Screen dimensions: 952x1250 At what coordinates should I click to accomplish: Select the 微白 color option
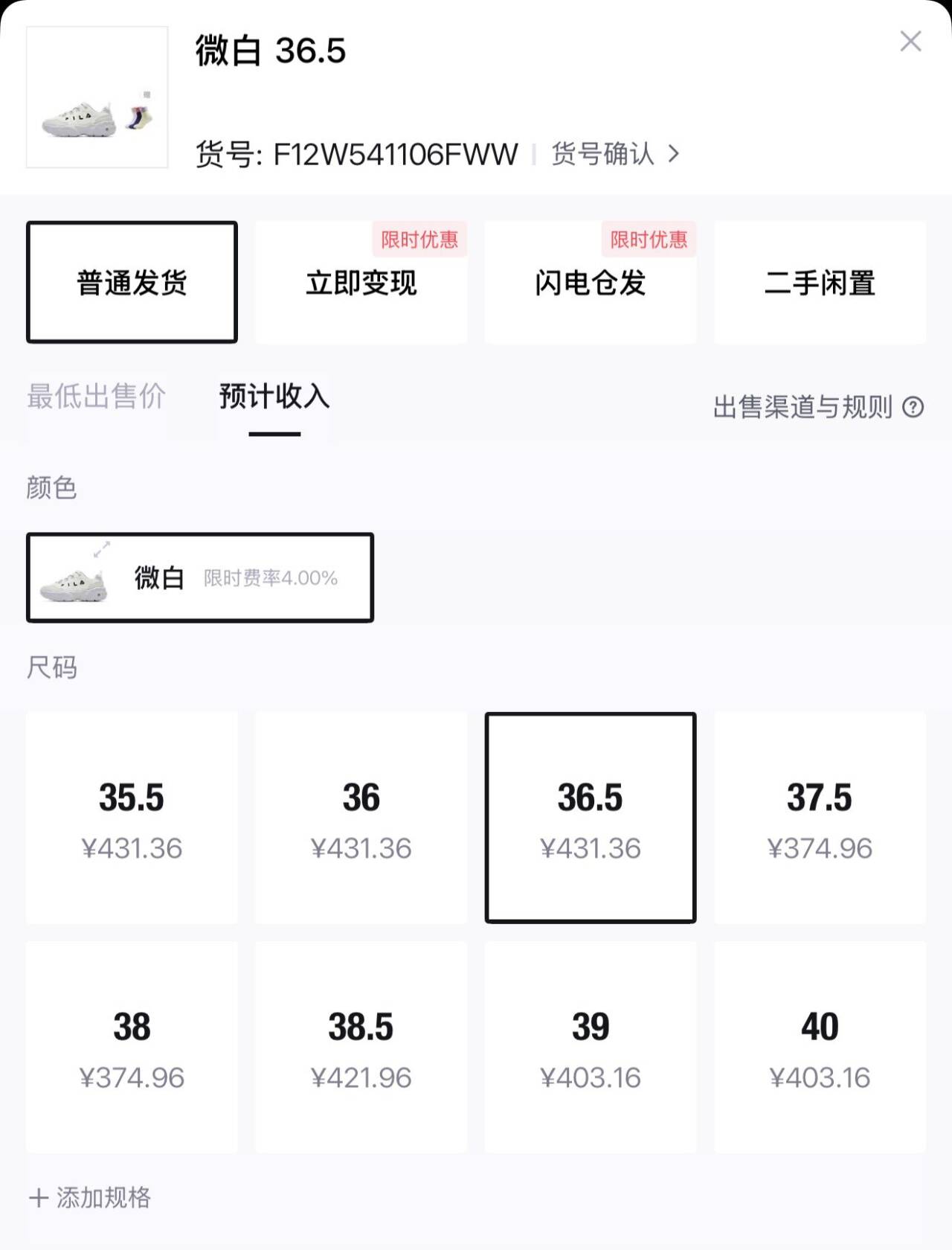coord(199,577)
